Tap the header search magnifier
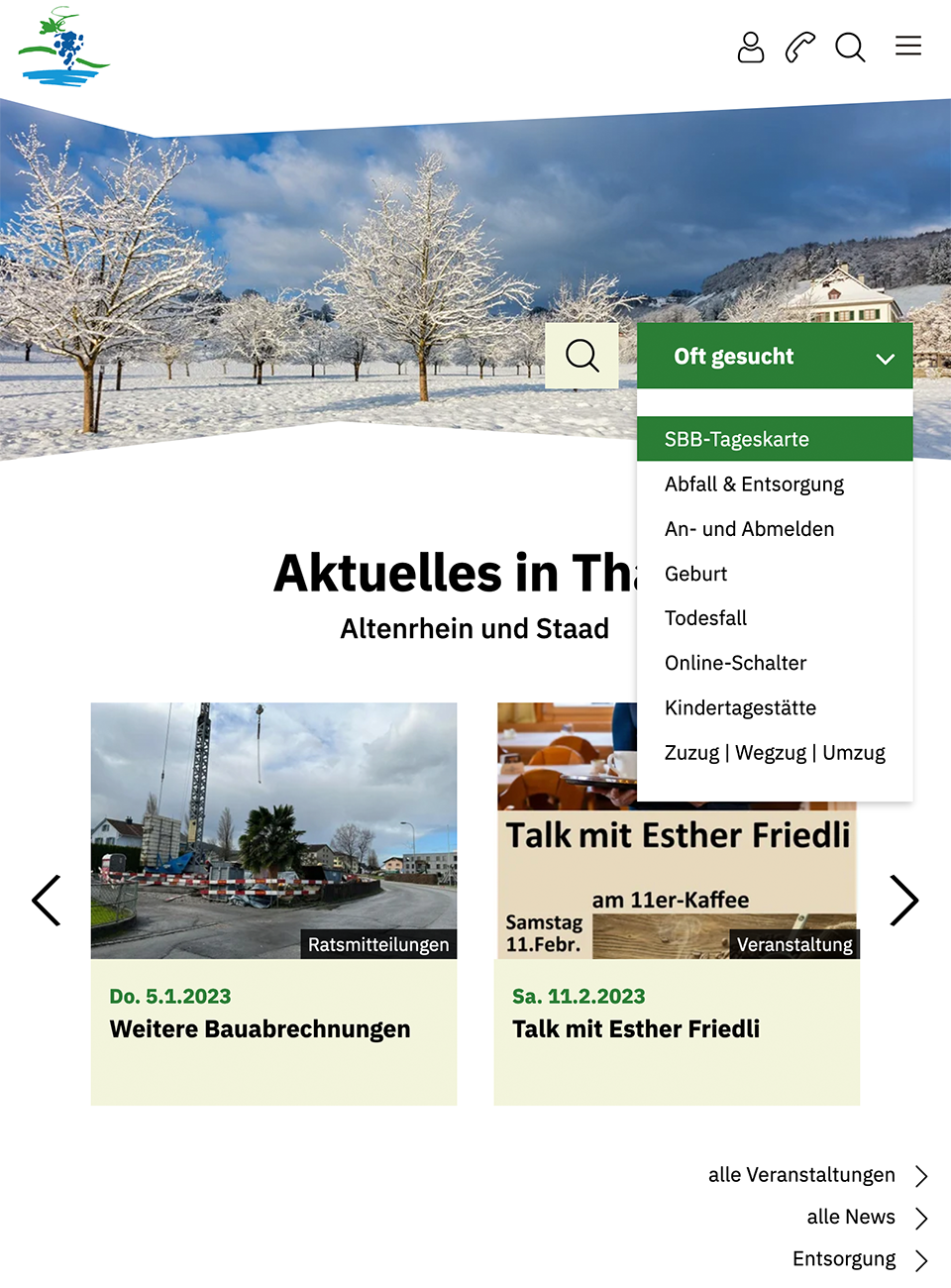 (850, 47)
